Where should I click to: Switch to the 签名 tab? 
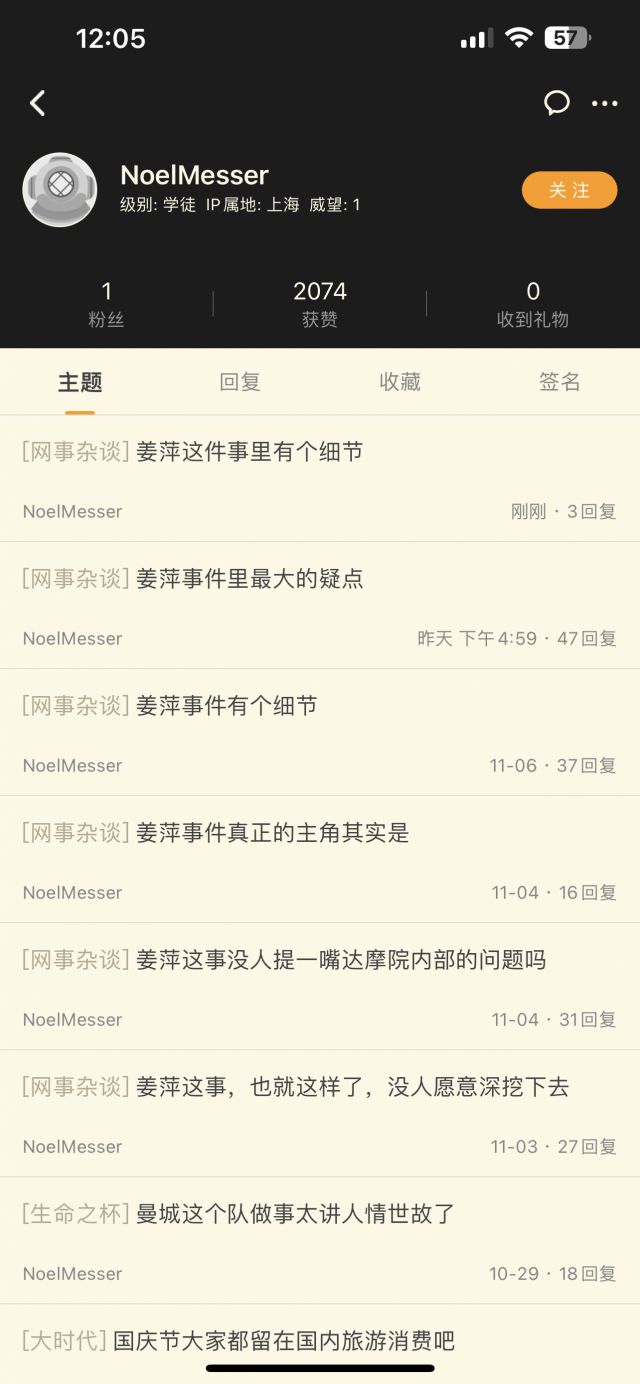pyautogui.click(x=559, y=382)
